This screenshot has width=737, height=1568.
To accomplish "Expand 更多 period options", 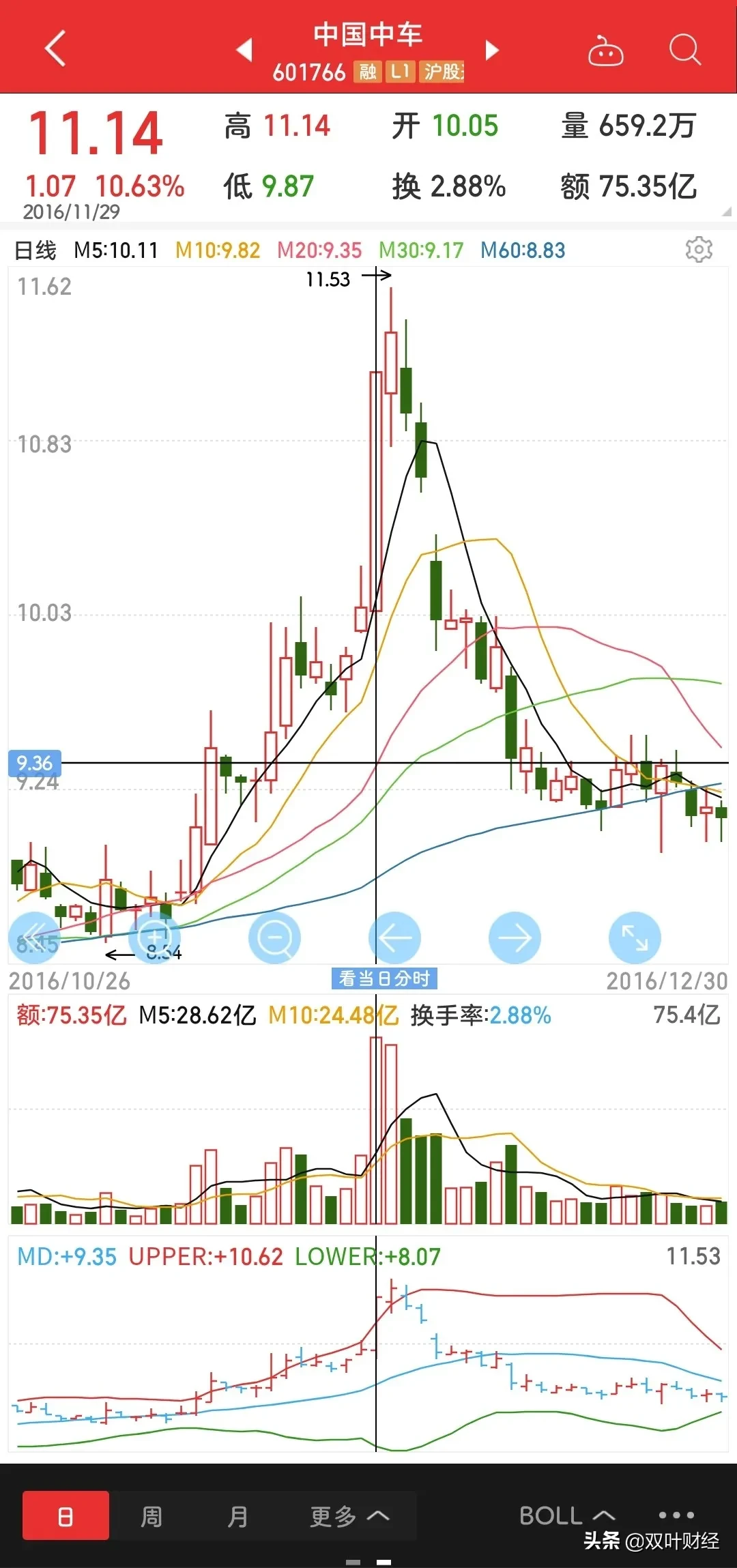I will (349, 1516).
